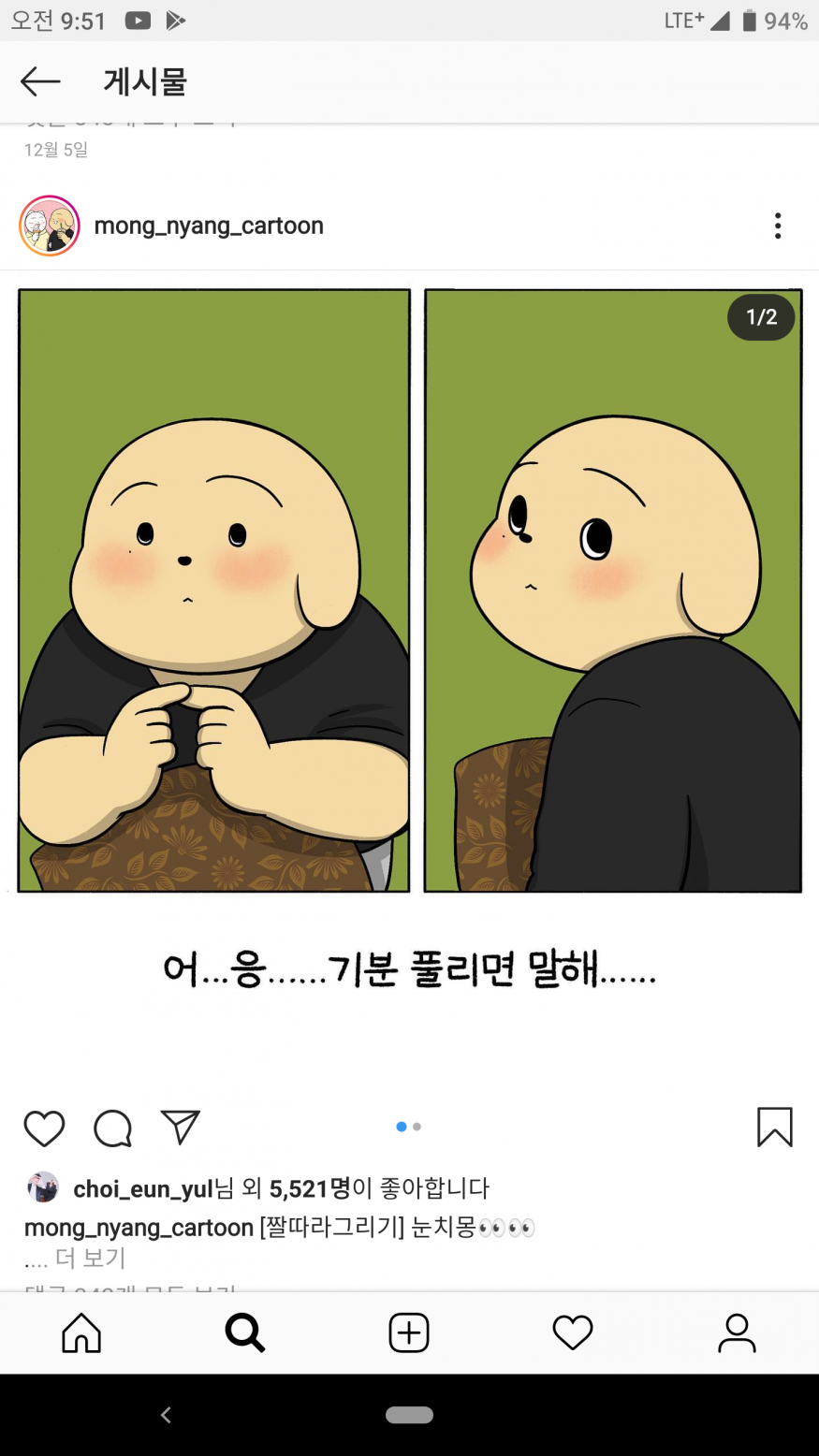Open the post's three-dot overflow menu
Image resolution: width=819 pixels, height=1456 pixels.
[x=777, y=226]
